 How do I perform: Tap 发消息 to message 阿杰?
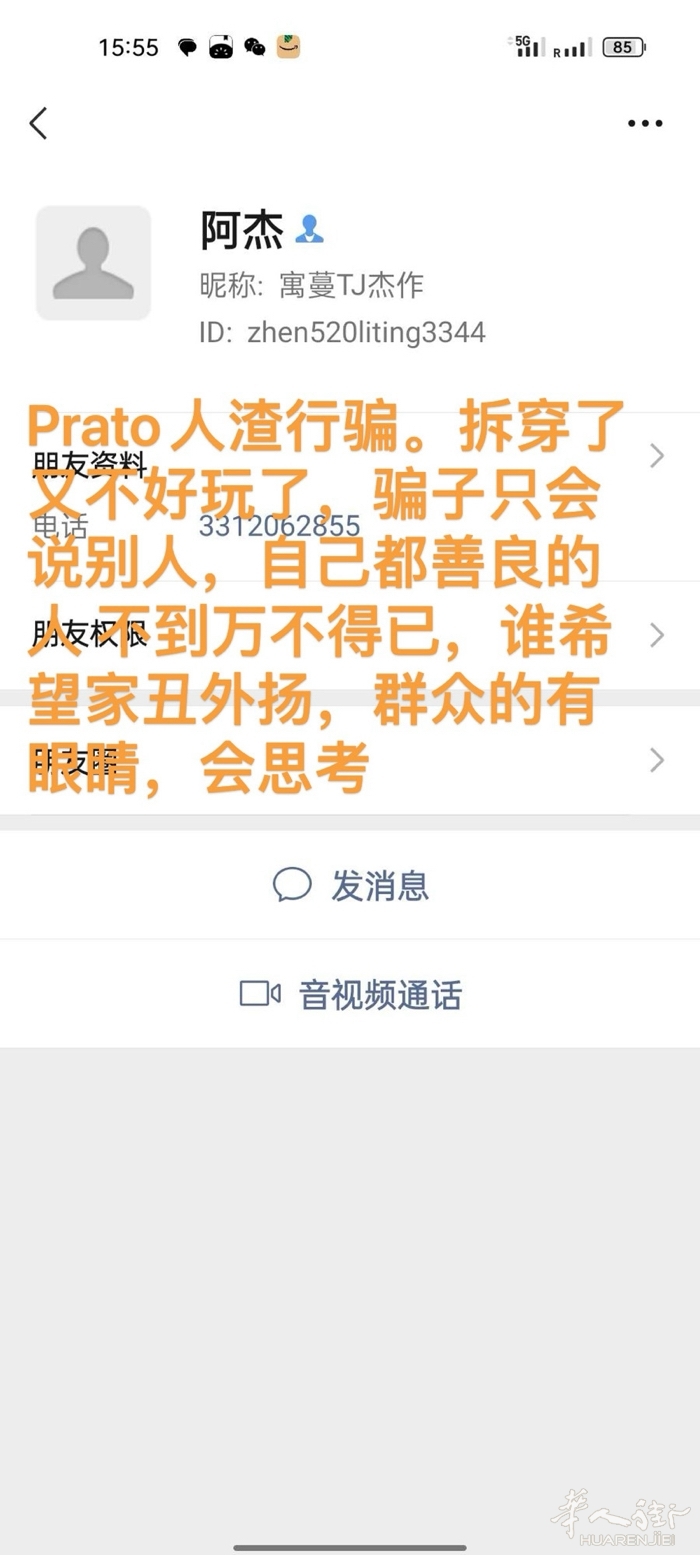(x=350, y=885)
